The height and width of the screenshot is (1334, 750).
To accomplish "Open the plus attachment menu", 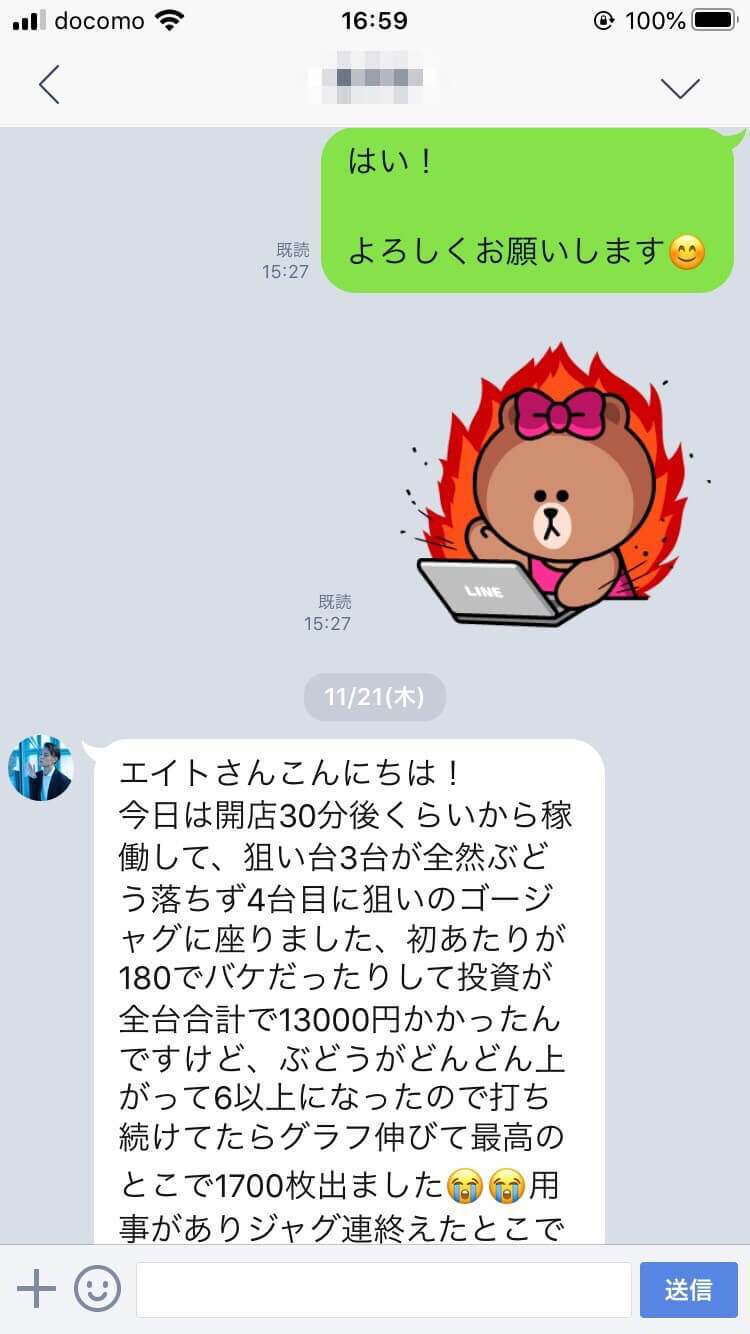I will pyautogui.click(x=36, y=1289).
